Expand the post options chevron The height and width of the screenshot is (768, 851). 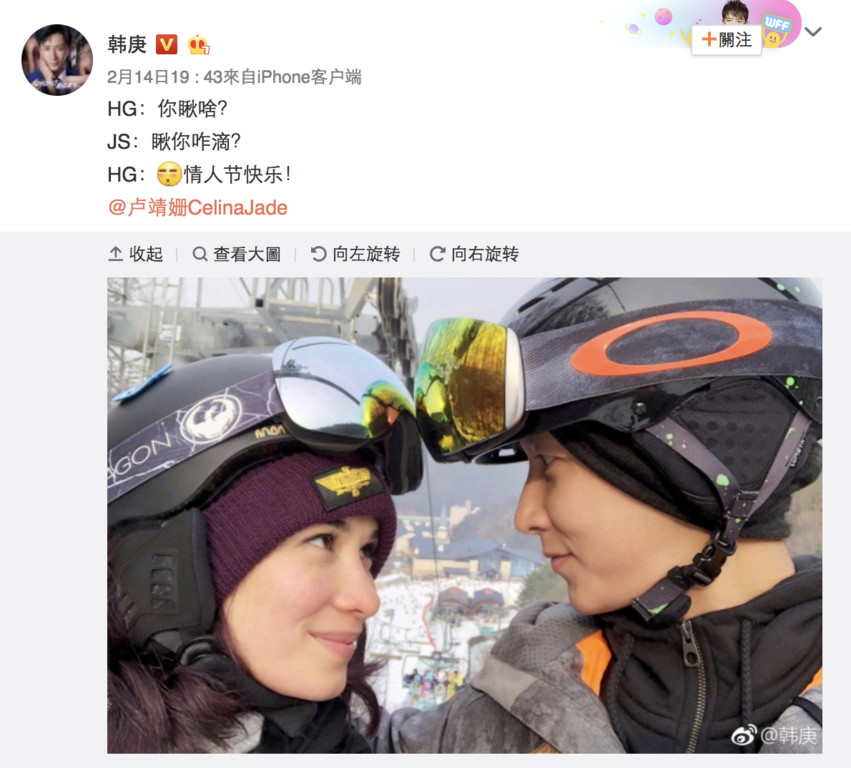pos(813,32)
